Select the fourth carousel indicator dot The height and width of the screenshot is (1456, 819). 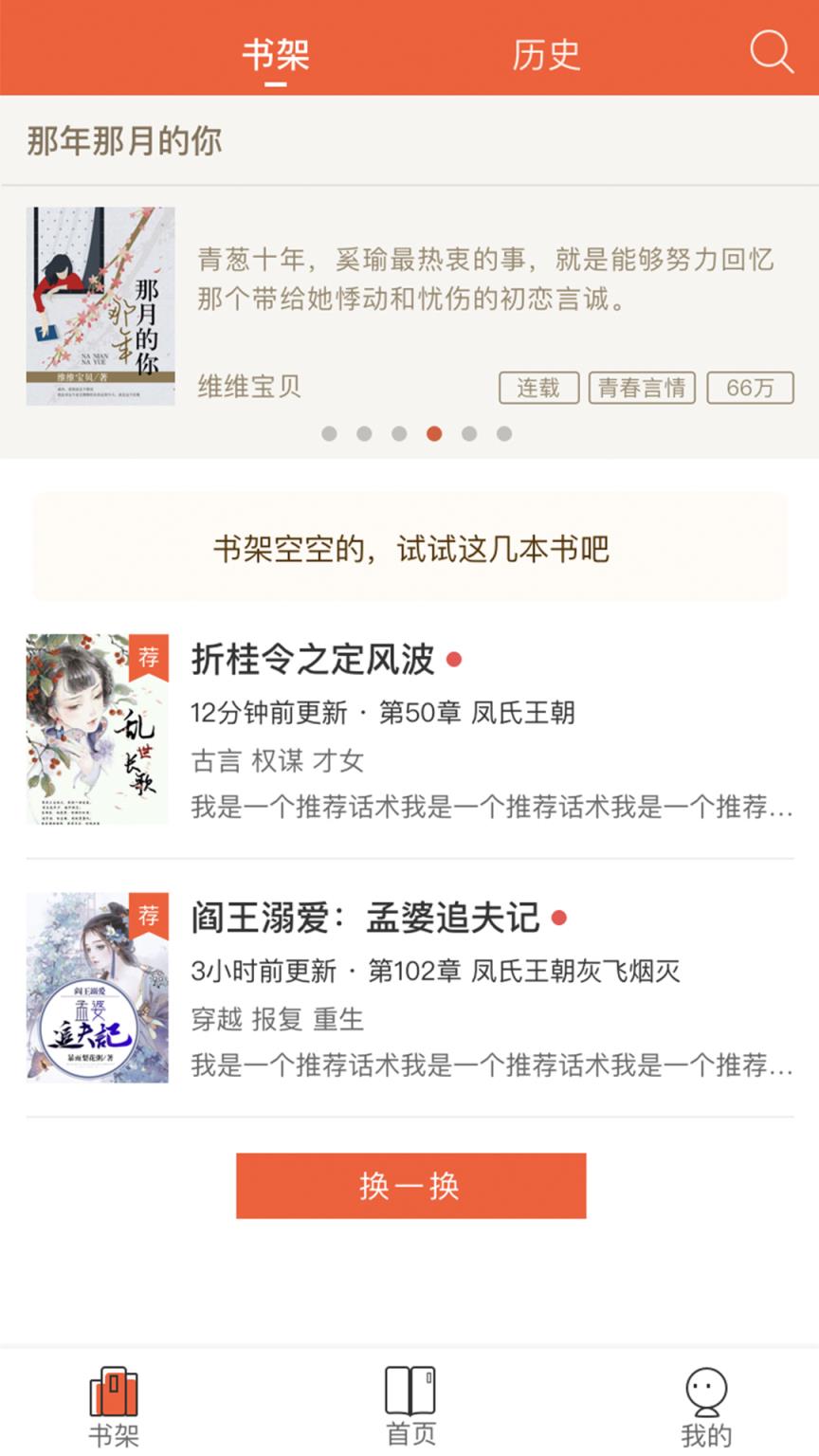[435, 434]
